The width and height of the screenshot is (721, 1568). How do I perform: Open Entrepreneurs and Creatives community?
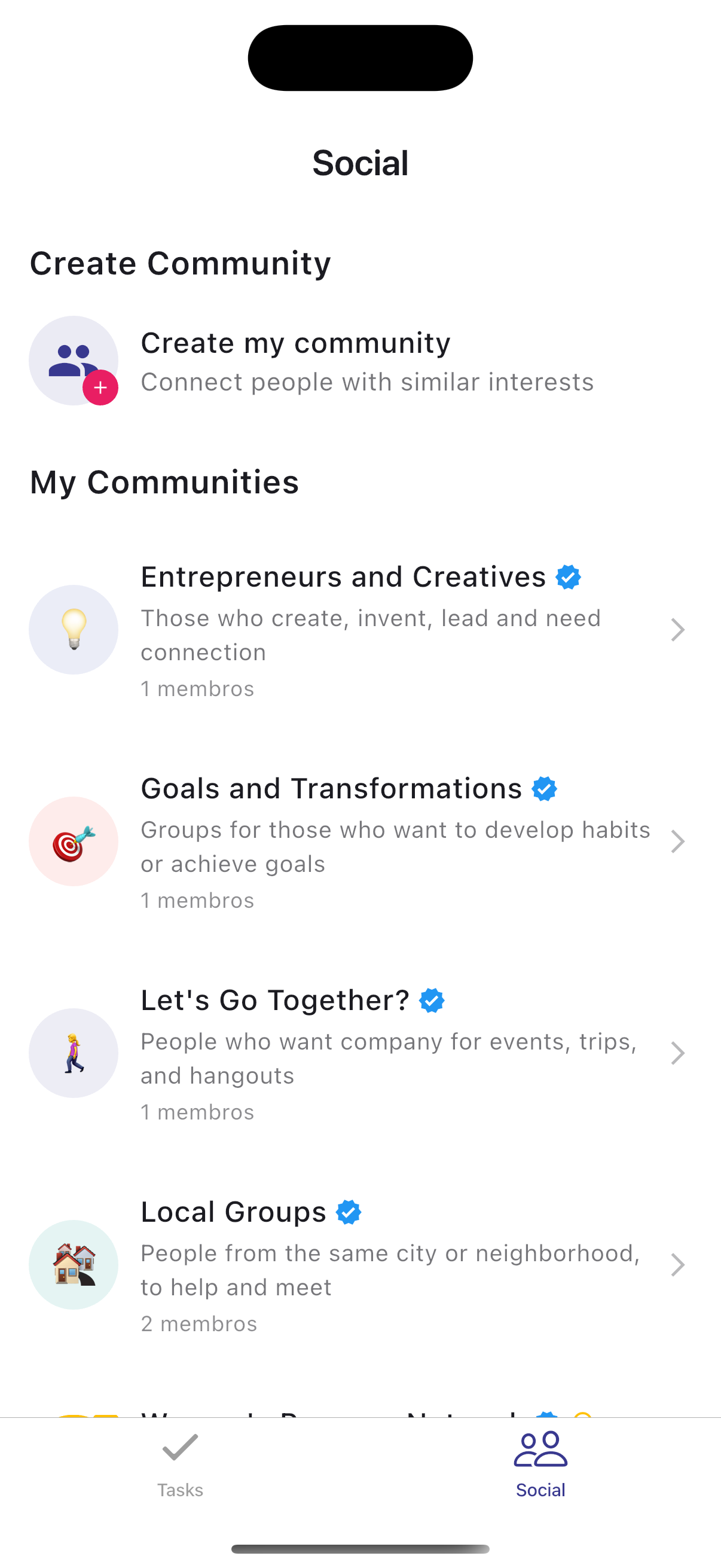359,629
